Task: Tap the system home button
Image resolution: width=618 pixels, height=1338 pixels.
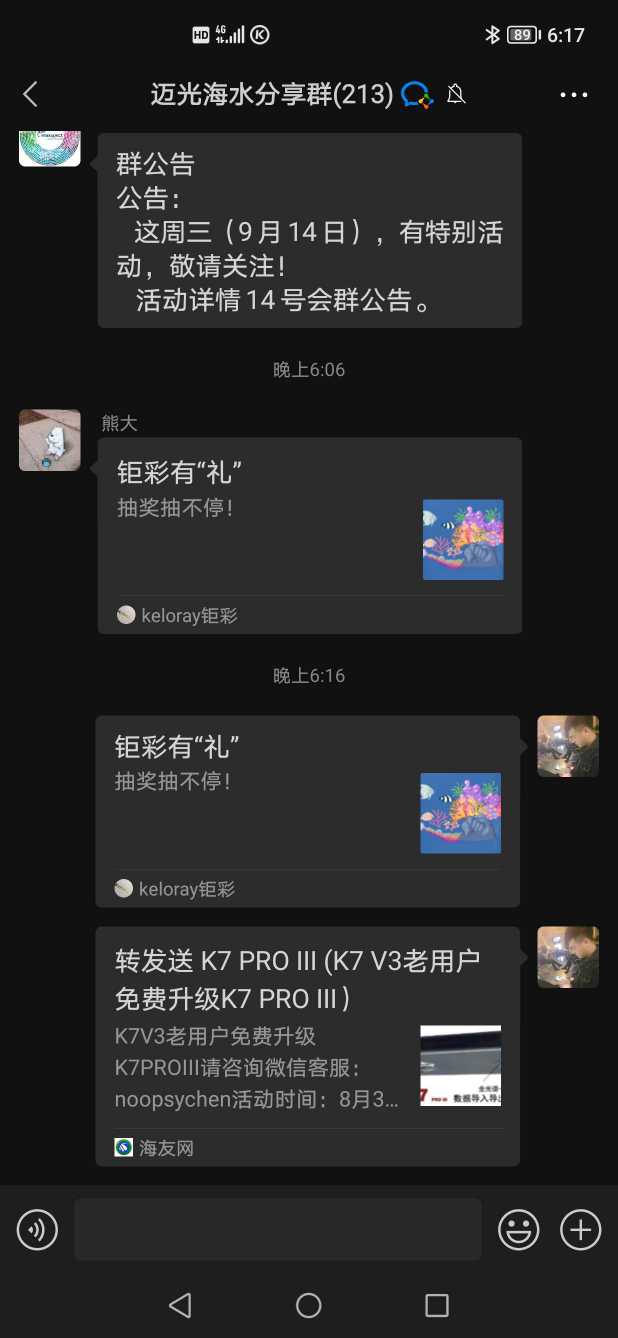Action: (309, 1305)
